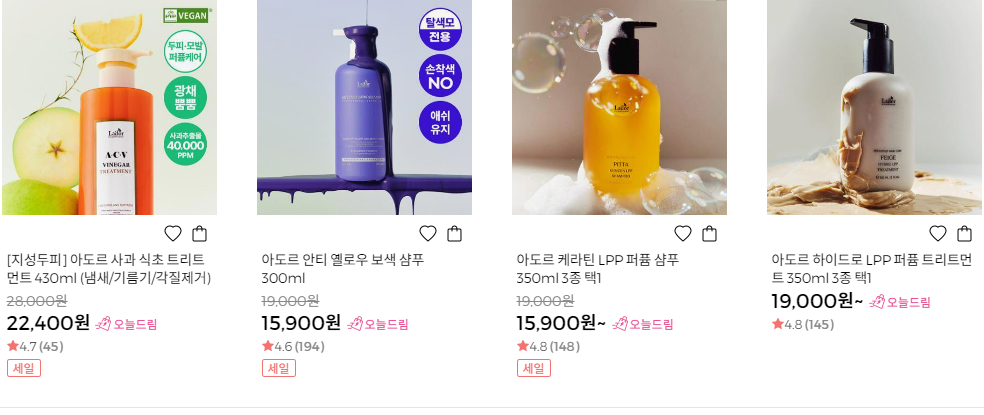Screen dimensions: 984x415
Task: Add apple vinegar treatment to shopping bag
Action: point(199,234)
